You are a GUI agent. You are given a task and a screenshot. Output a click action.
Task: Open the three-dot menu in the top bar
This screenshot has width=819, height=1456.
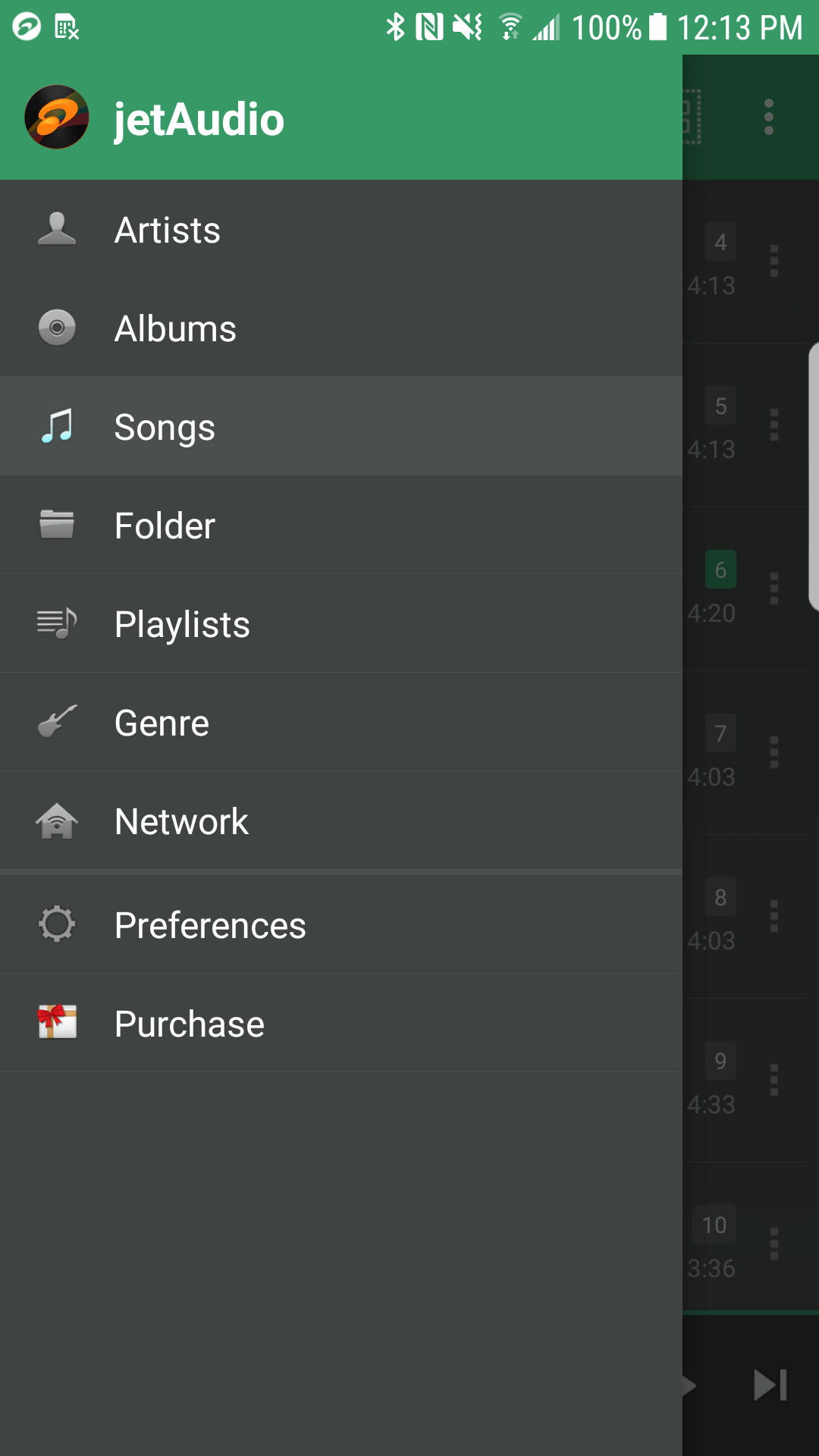[769, 117]
